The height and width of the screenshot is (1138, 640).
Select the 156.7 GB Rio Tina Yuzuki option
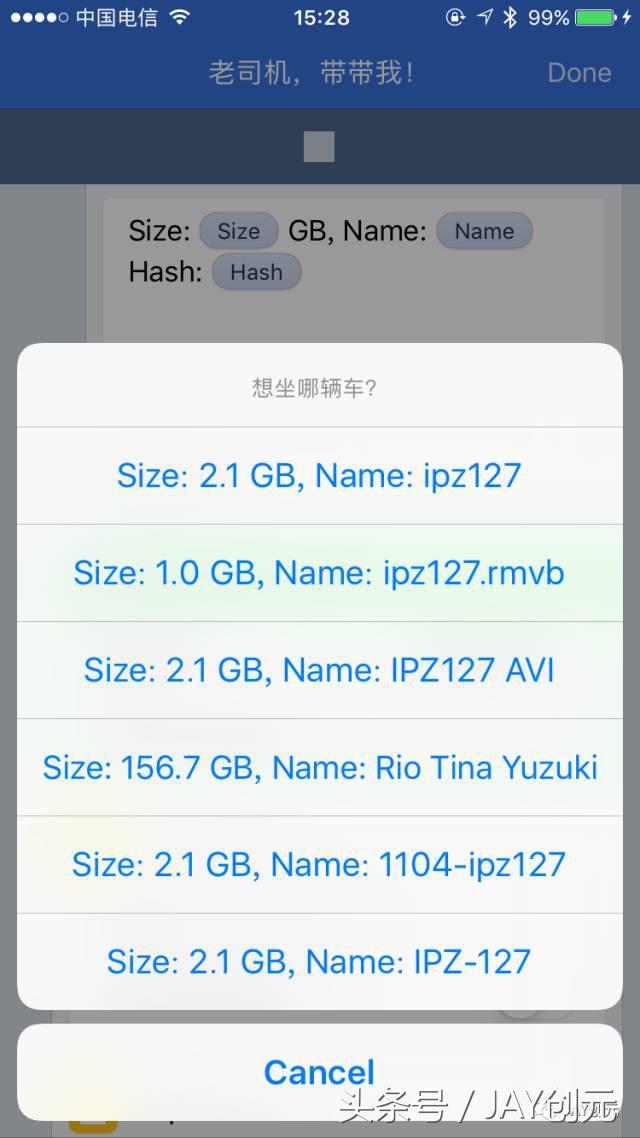point(319,767)
